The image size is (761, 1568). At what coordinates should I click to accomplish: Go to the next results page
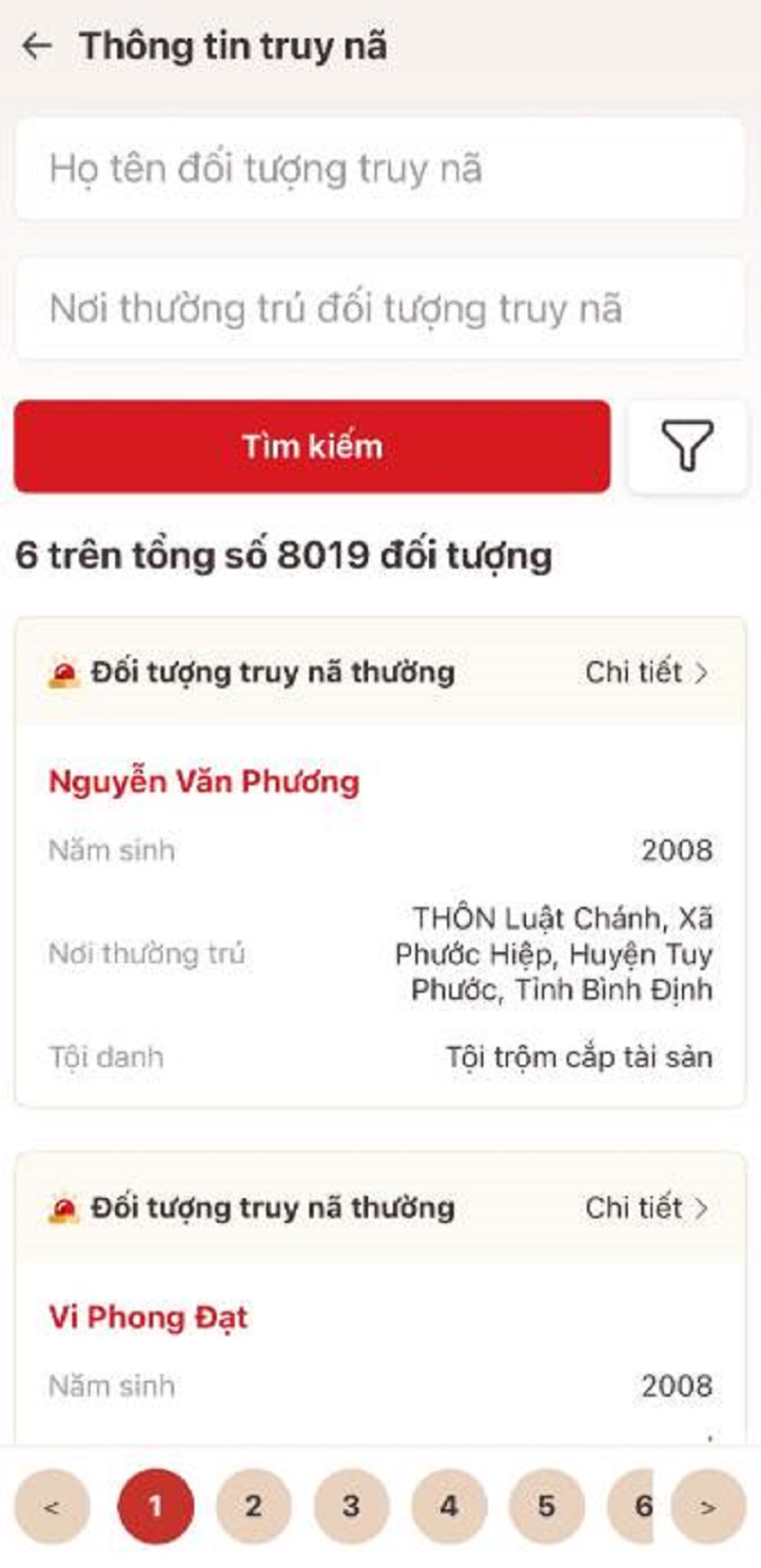[708, 1506]
